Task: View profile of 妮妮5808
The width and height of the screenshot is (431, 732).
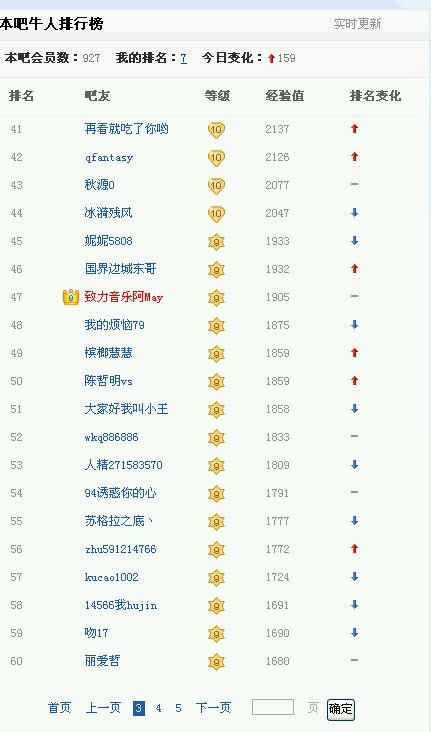Action: pyautogui.click(x=108, y=241)
